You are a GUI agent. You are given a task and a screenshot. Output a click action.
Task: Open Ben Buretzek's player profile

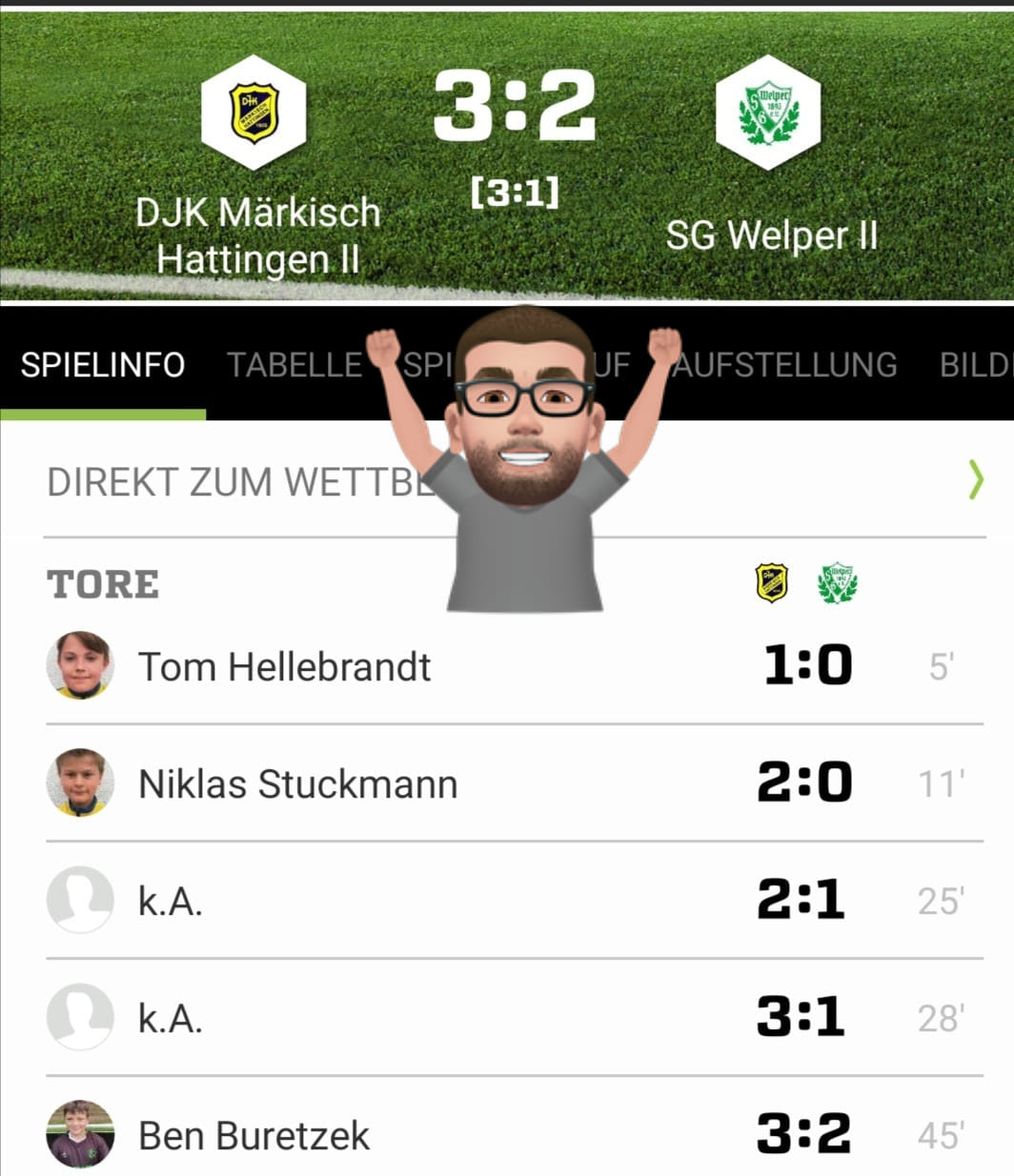click(x=253, y=1135)
